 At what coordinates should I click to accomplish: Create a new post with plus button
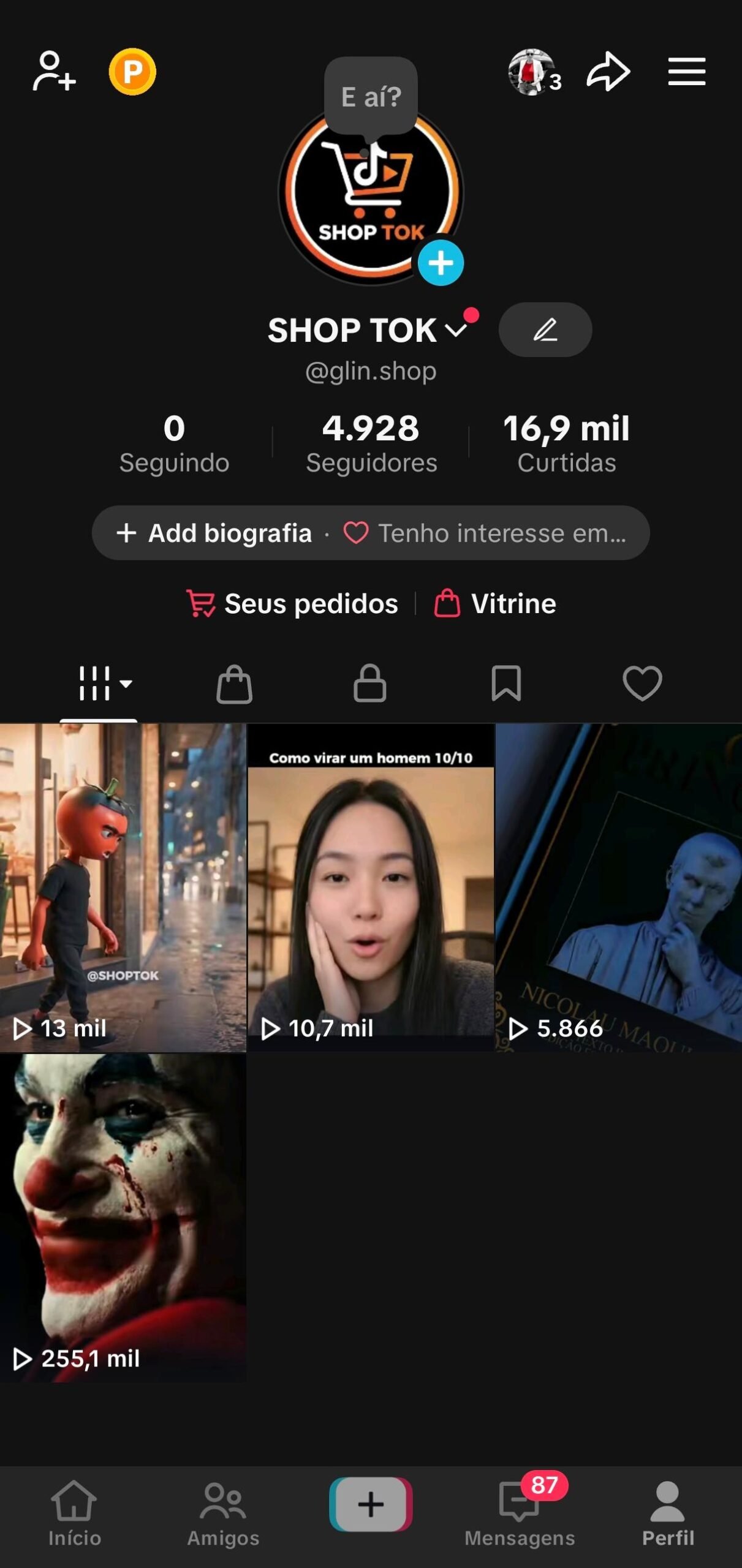(371, 1504)
